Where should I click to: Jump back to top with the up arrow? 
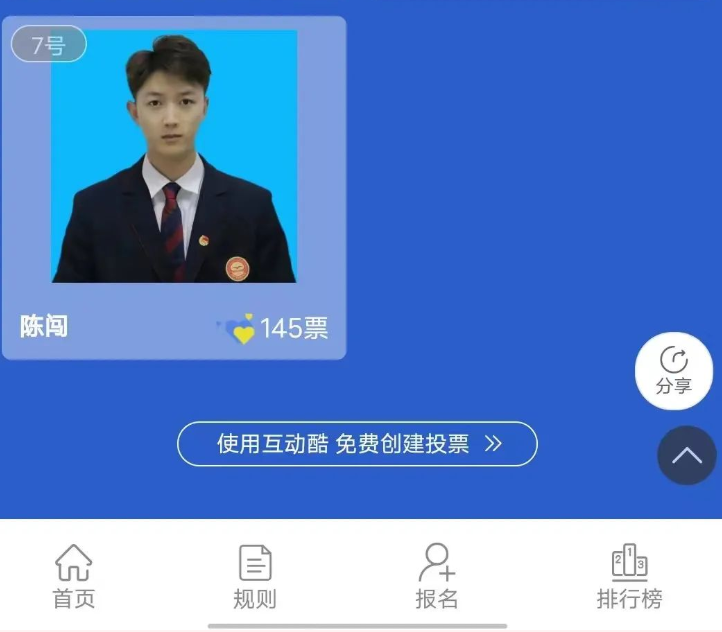[x=686, y=456]
